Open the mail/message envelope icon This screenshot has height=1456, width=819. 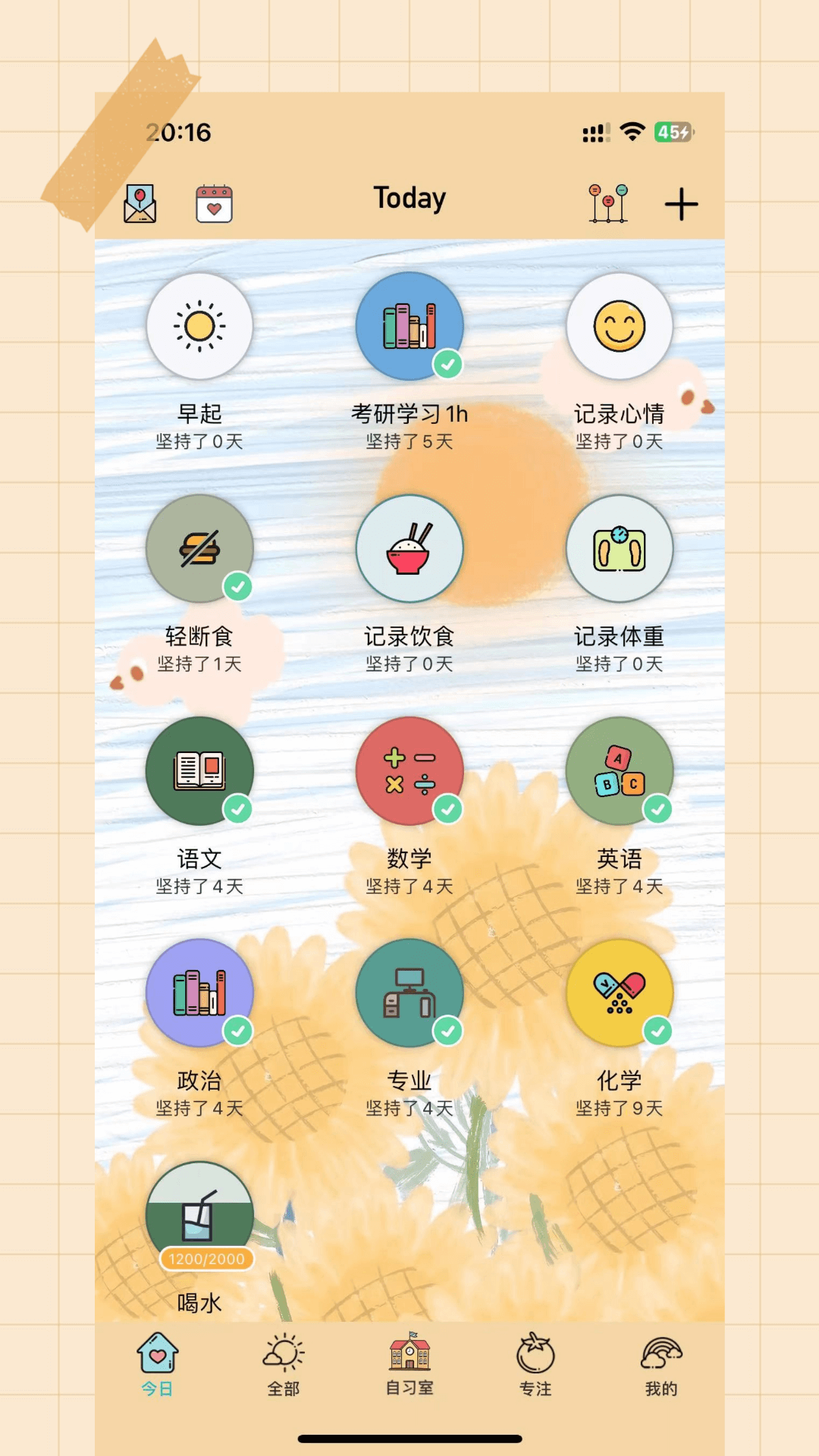[139, 203]
